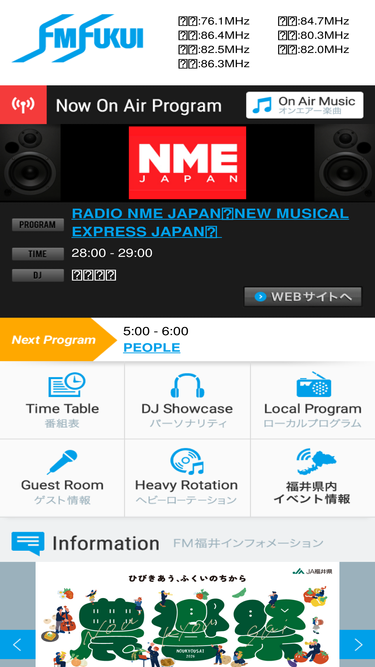Screen dimensions: 375x667
Task: Open the PEOPLE next program link
Action: tap(152, 348)
